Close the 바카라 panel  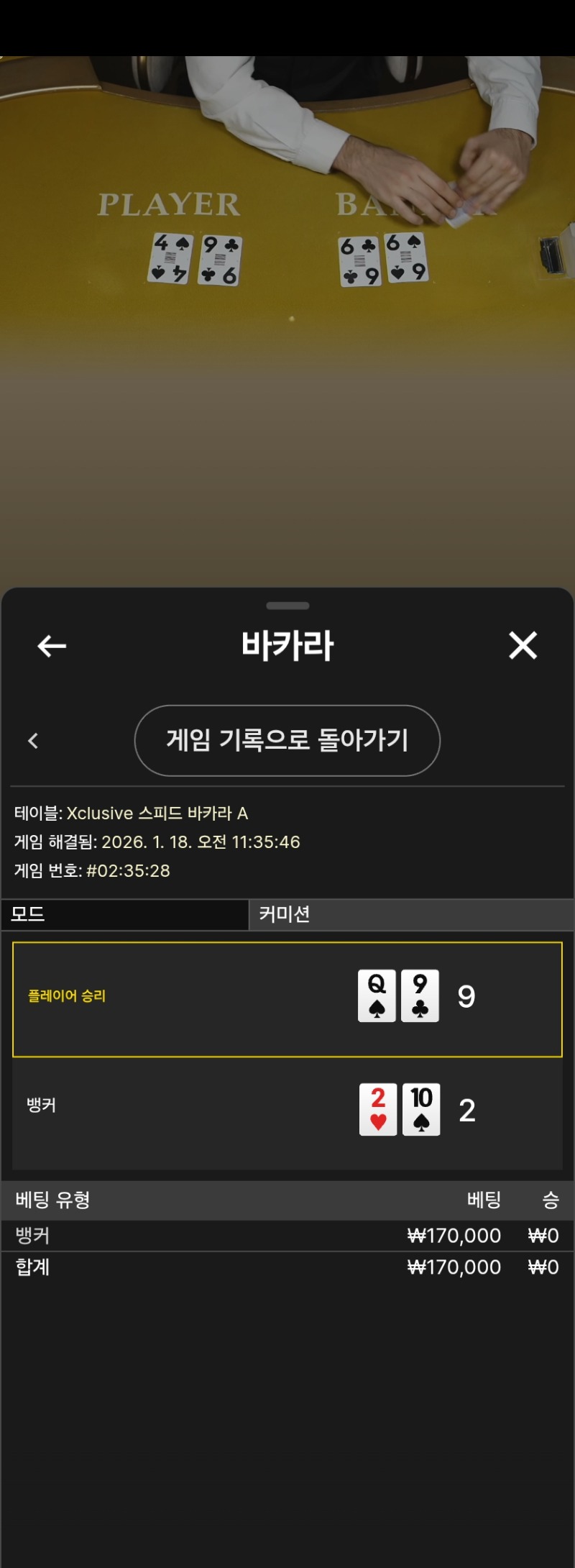(523, 645)
